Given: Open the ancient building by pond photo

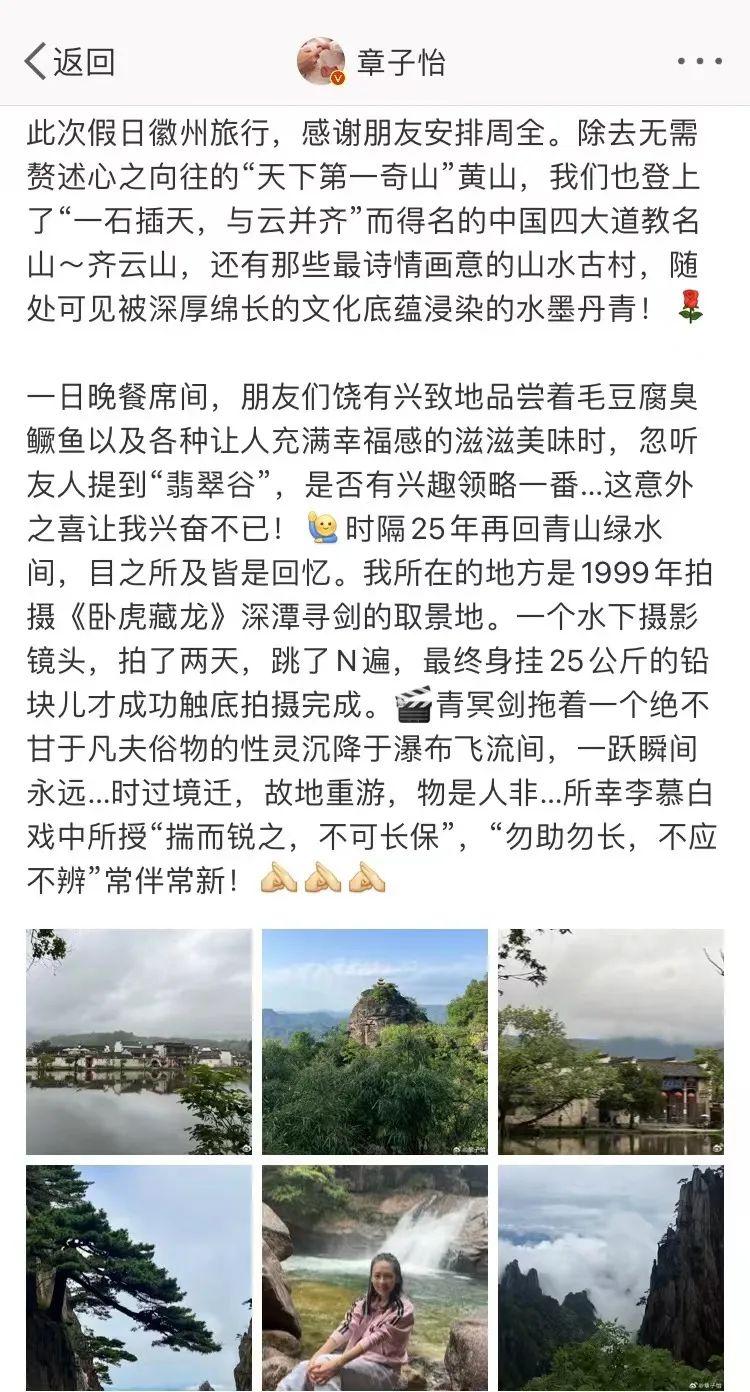Looking at the screenshot, I should tap(611, 1041).
